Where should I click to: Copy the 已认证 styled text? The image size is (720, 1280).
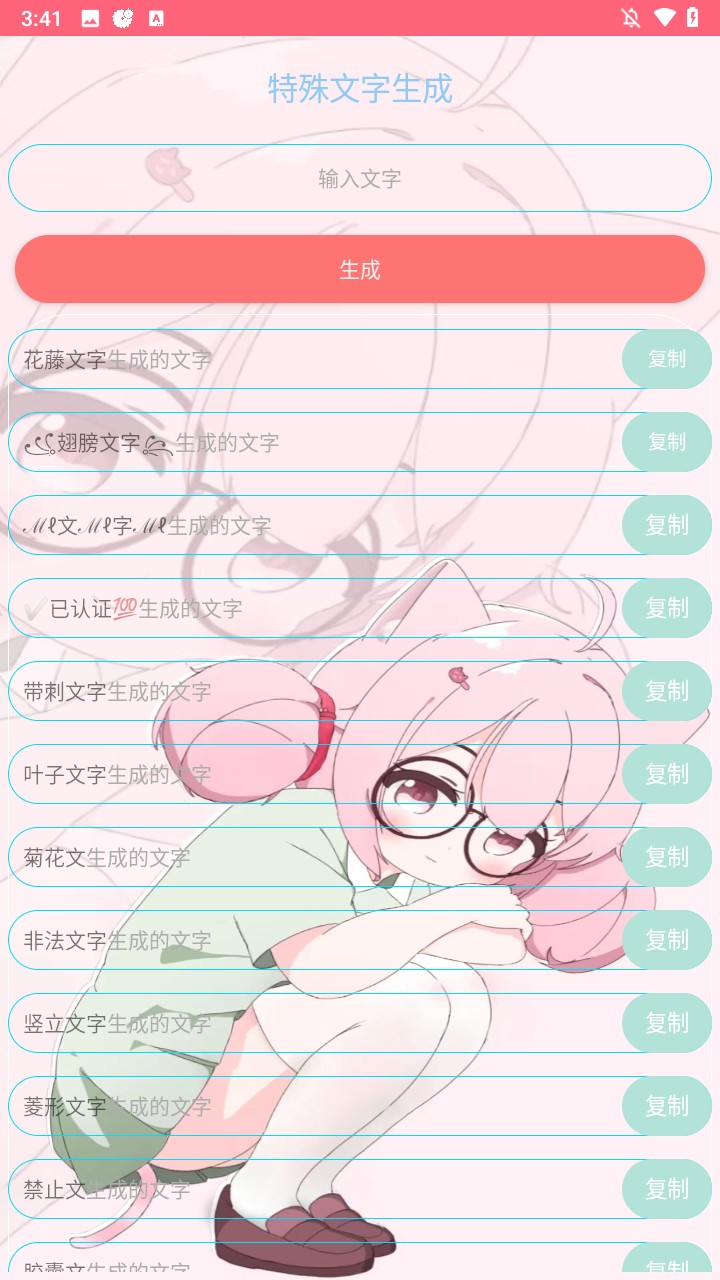point(666,608)
